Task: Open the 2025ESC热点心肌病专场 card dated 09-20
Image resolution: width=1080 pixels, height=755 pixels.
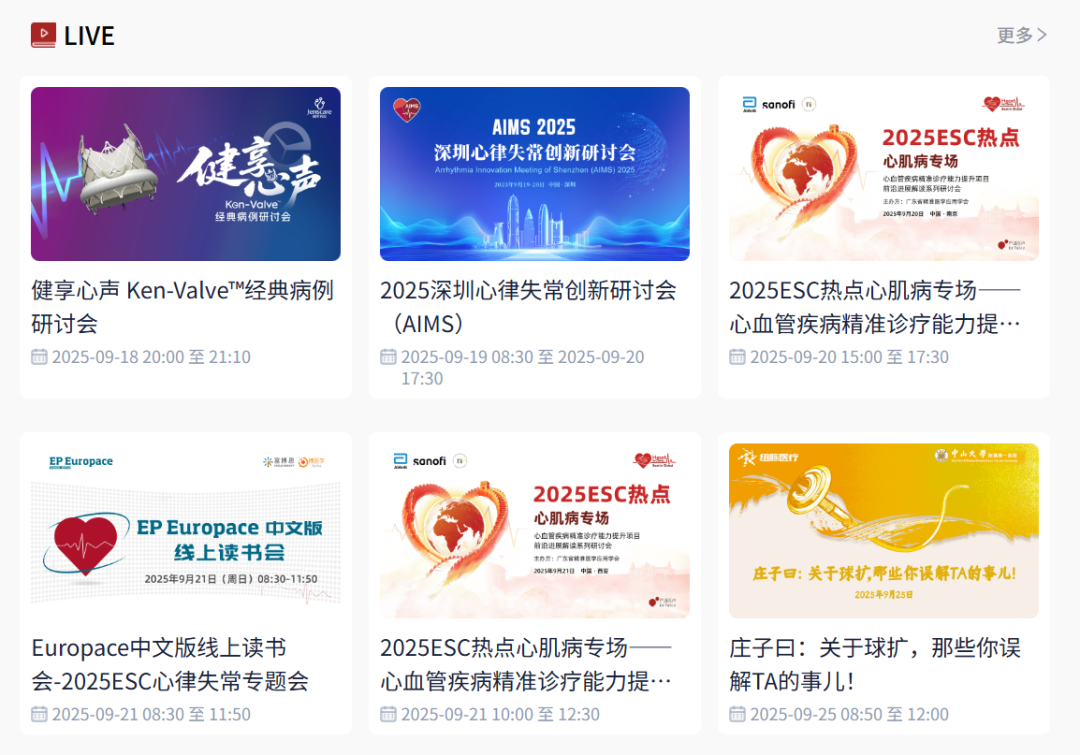Action: point(883,175)
